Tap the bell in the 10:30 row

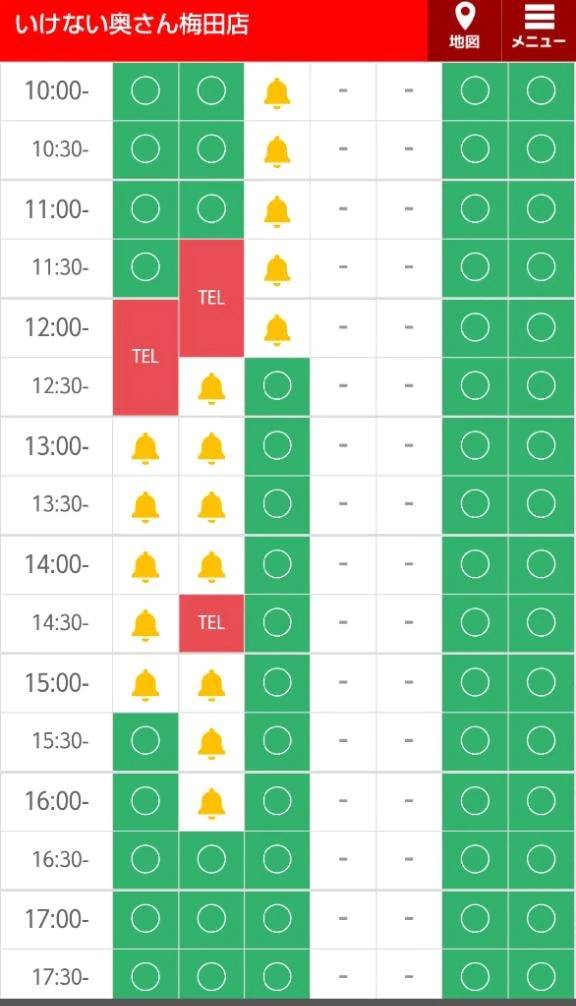click(x=277, y=151)
